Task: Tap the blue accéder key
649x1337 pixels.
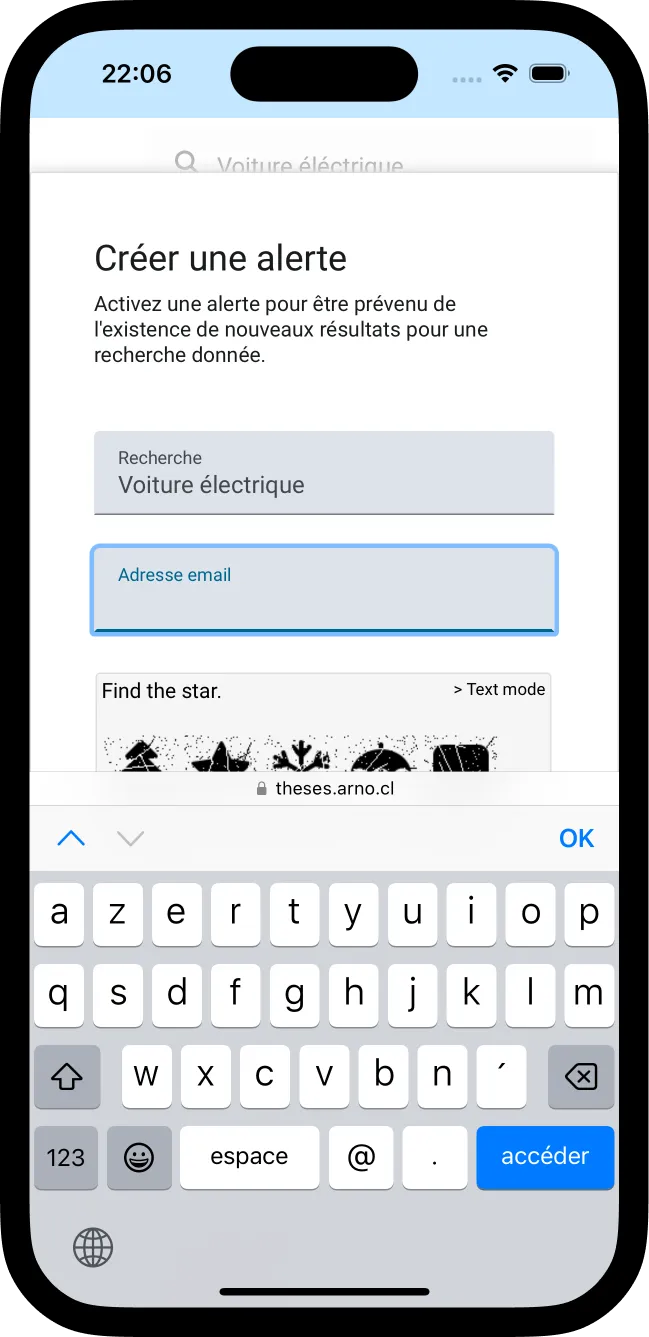Action: (544, 1157)
